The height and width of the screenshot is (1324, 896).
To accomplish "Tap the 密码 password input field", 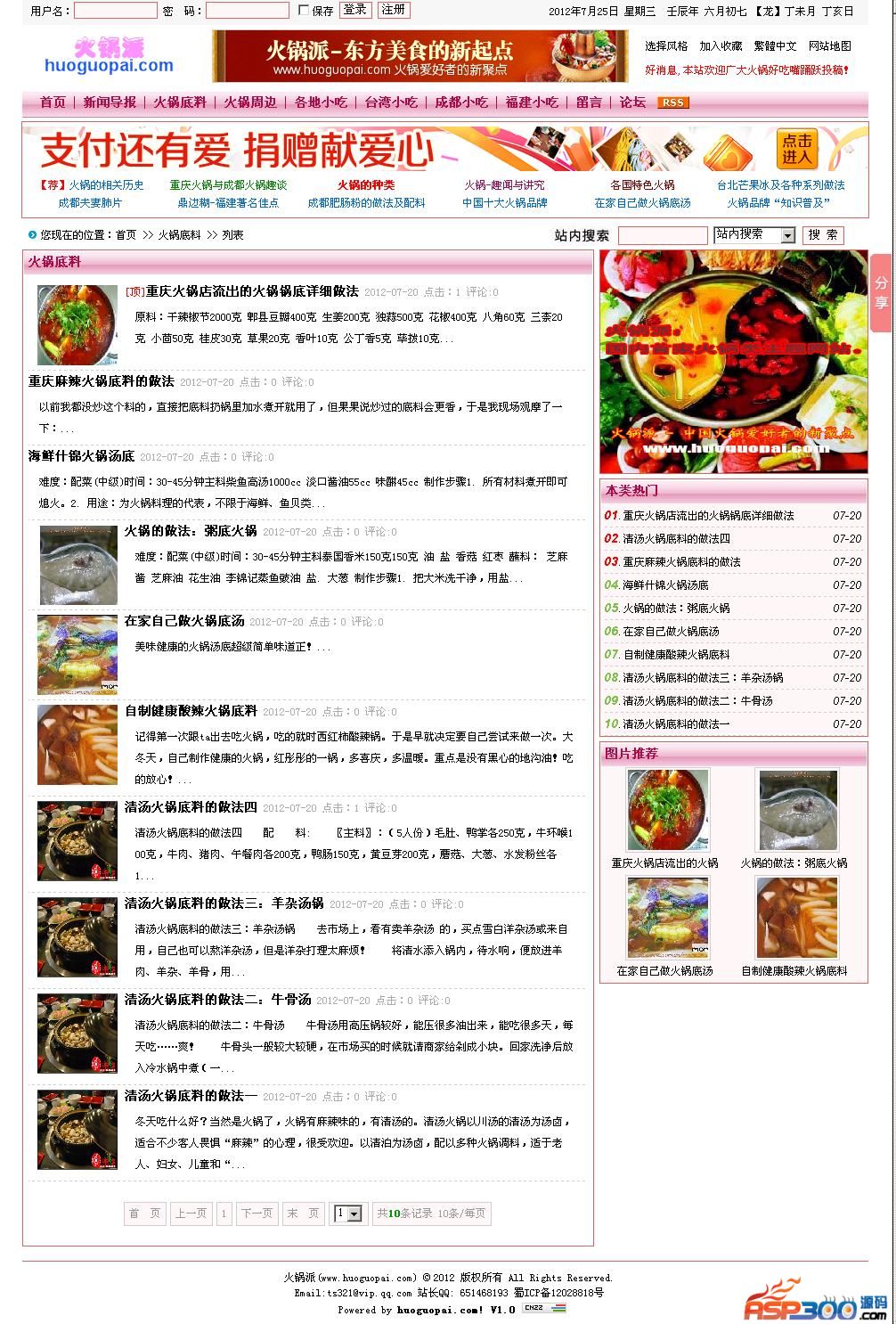I will coord(247,11).
